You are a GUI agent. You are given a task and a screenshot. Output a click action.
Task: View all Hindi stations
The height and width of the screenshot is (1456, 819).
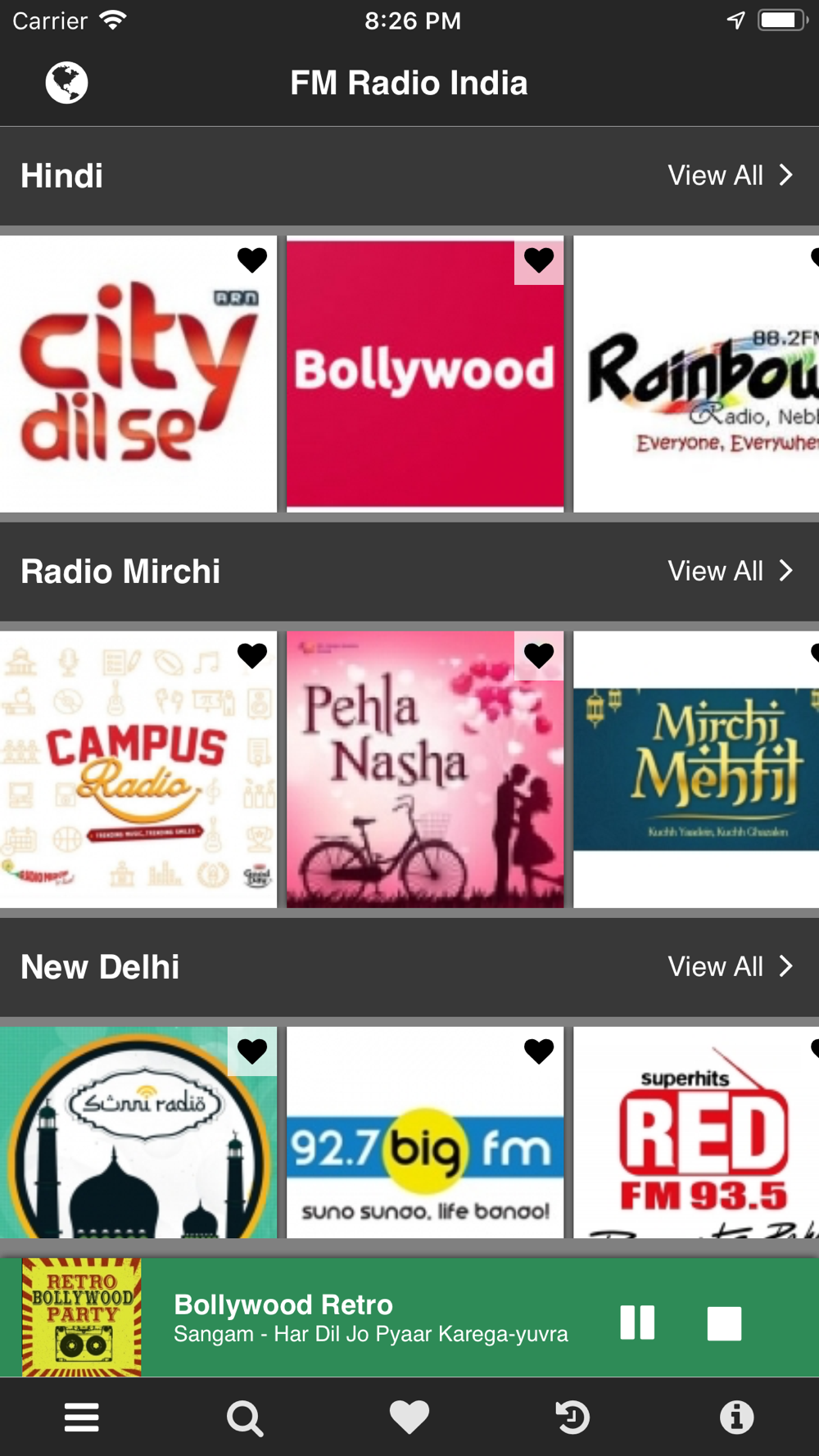pyautogui.click(x=730, y=175)
